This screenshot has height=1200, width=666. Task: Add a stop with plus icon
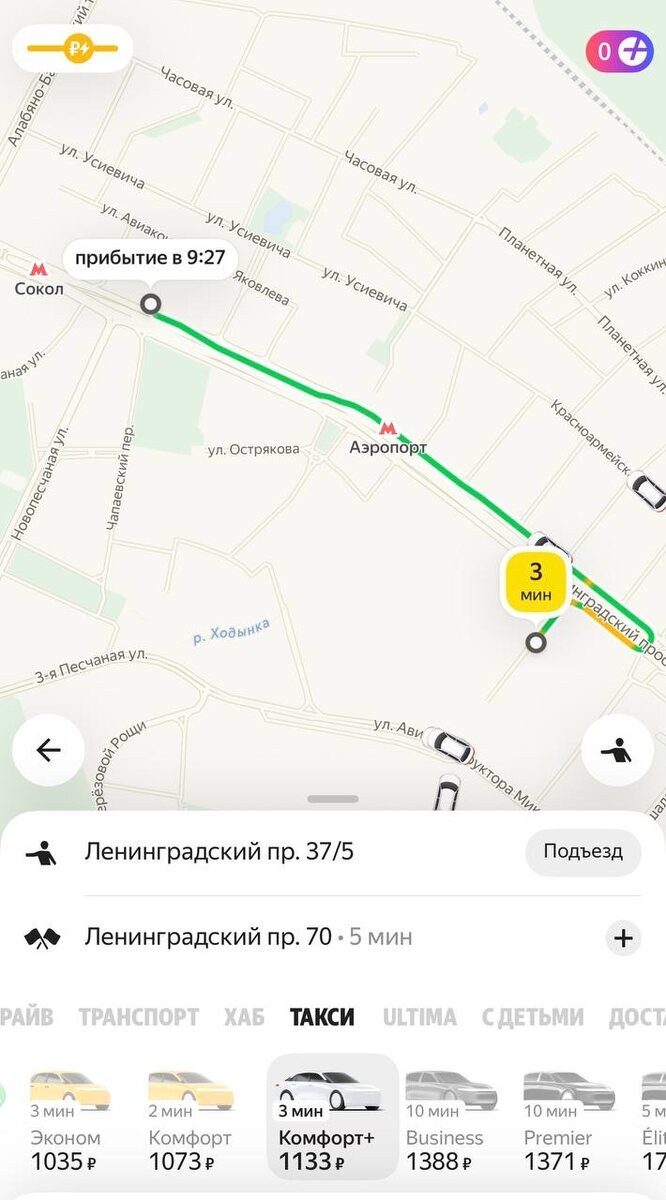pyautogui.click(x=623, y=938)
